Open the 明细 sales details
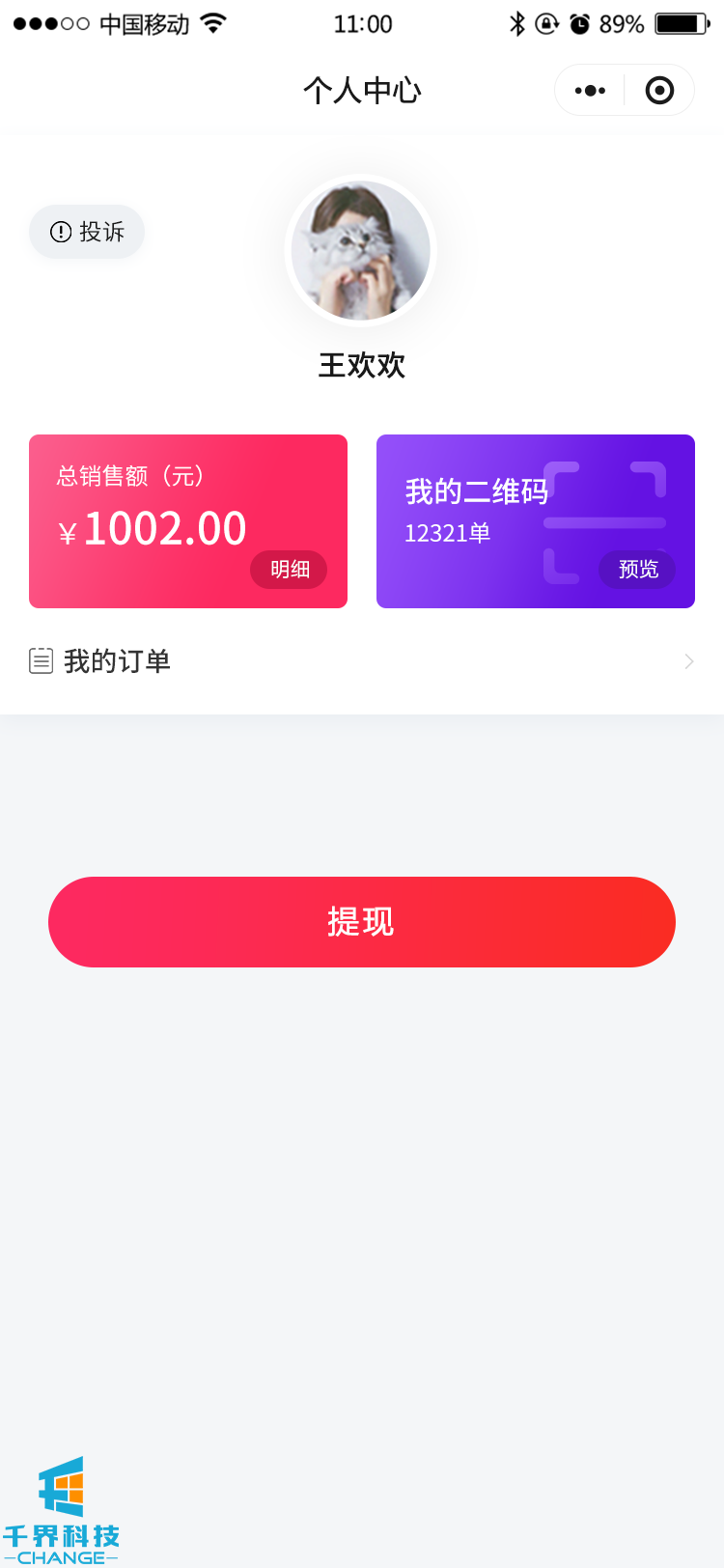 [289, 570]
